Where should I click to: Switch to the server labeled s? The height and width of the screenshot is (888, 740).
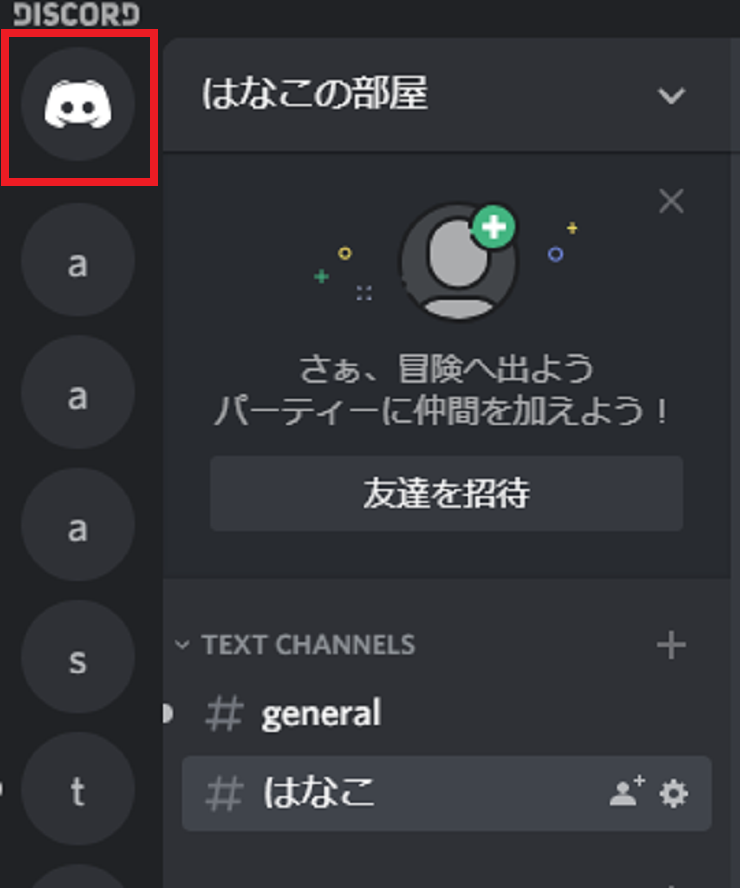[78, 660]
